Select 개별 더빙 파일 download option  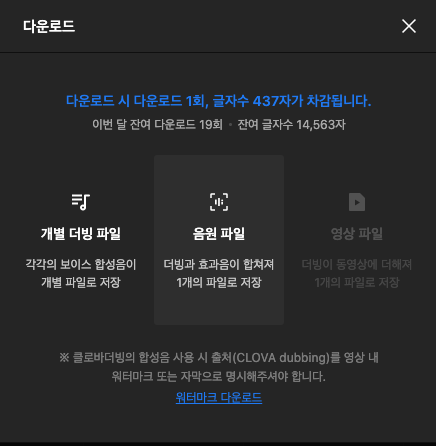pyautogui.click(x=81, y=240)
